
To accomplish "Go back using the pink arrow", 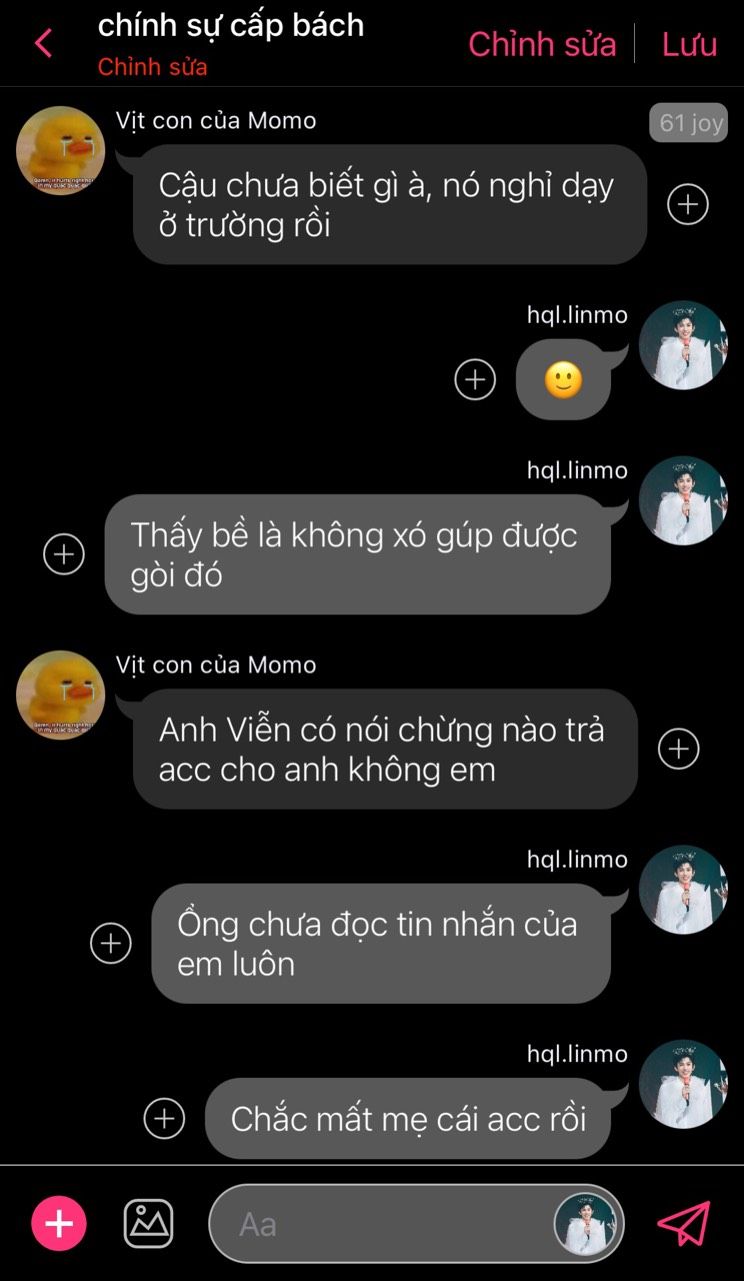I will pyautogui.click(x=43, y=44).
